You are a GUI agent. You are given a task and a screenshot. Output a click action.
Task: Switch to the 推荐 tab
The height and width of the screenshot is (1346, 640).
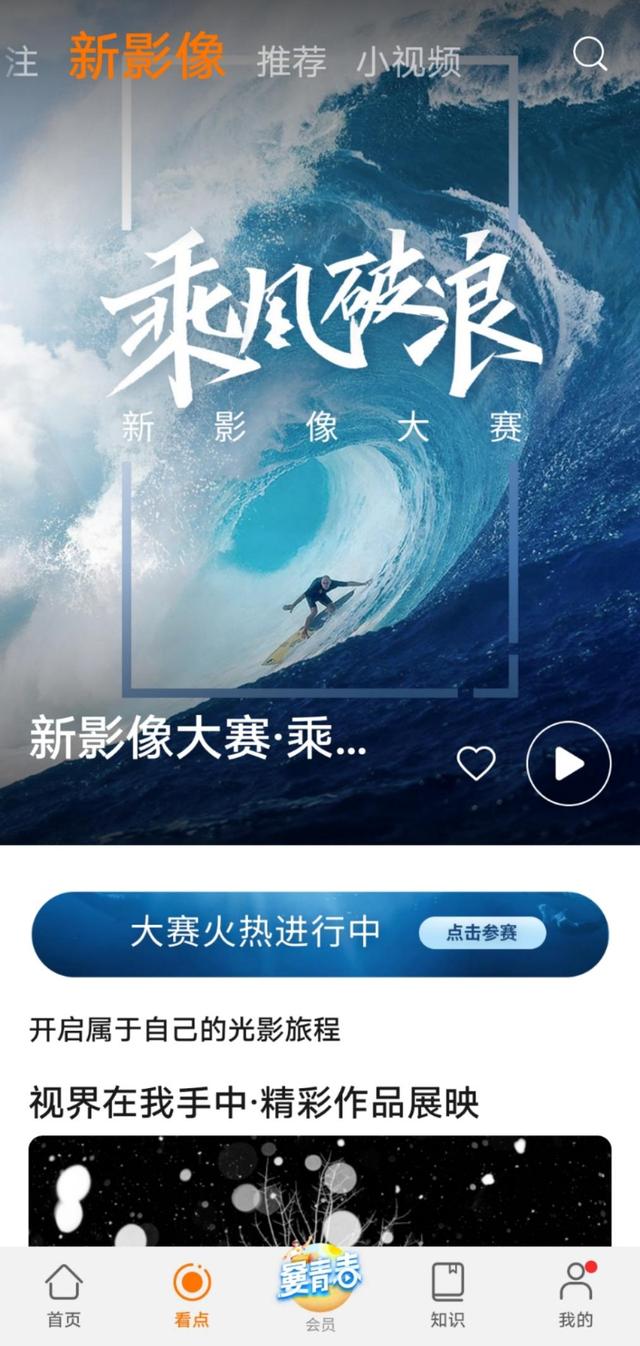coord(291,62)
